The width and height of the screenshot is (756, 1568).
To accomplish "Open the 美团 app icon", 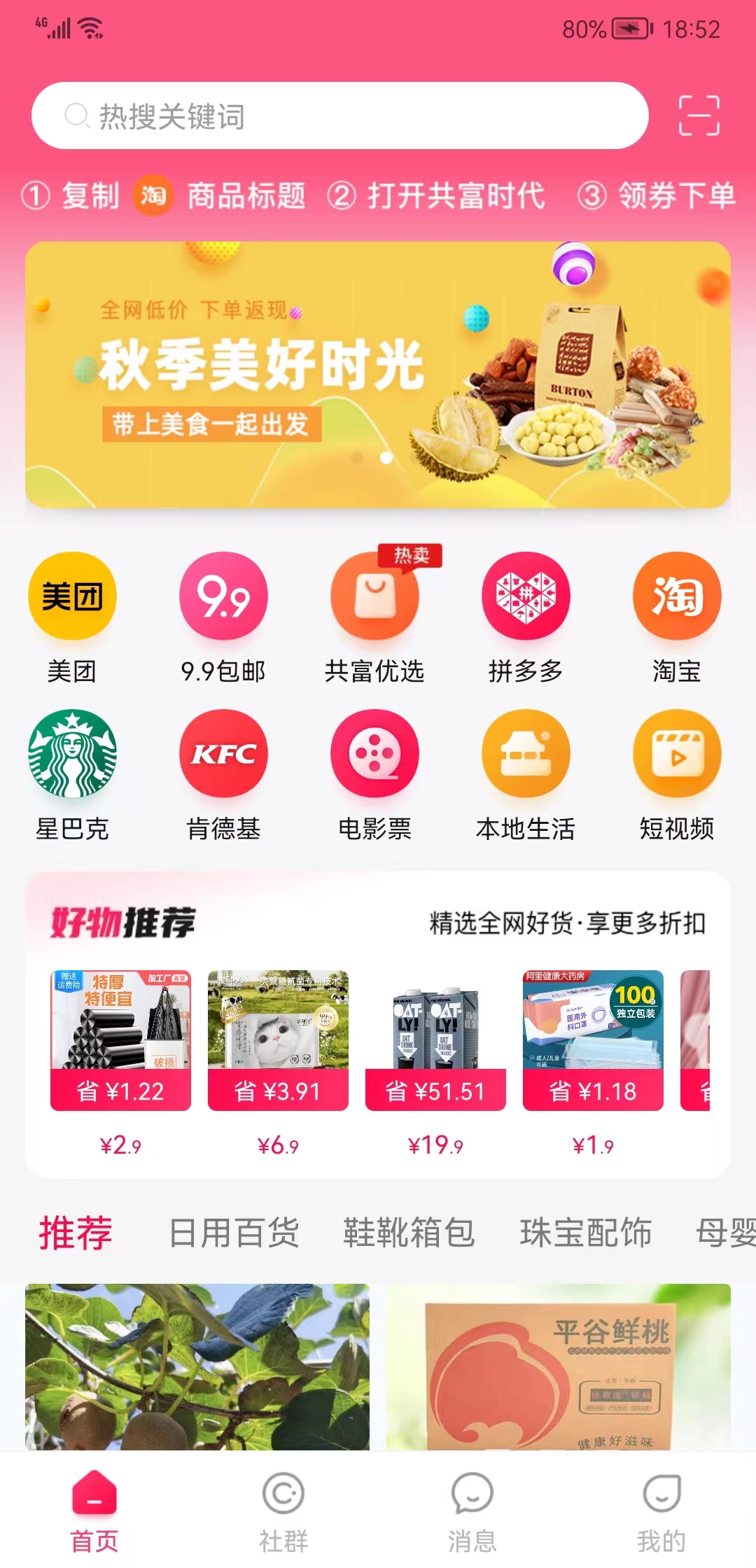I will [72, 595].
